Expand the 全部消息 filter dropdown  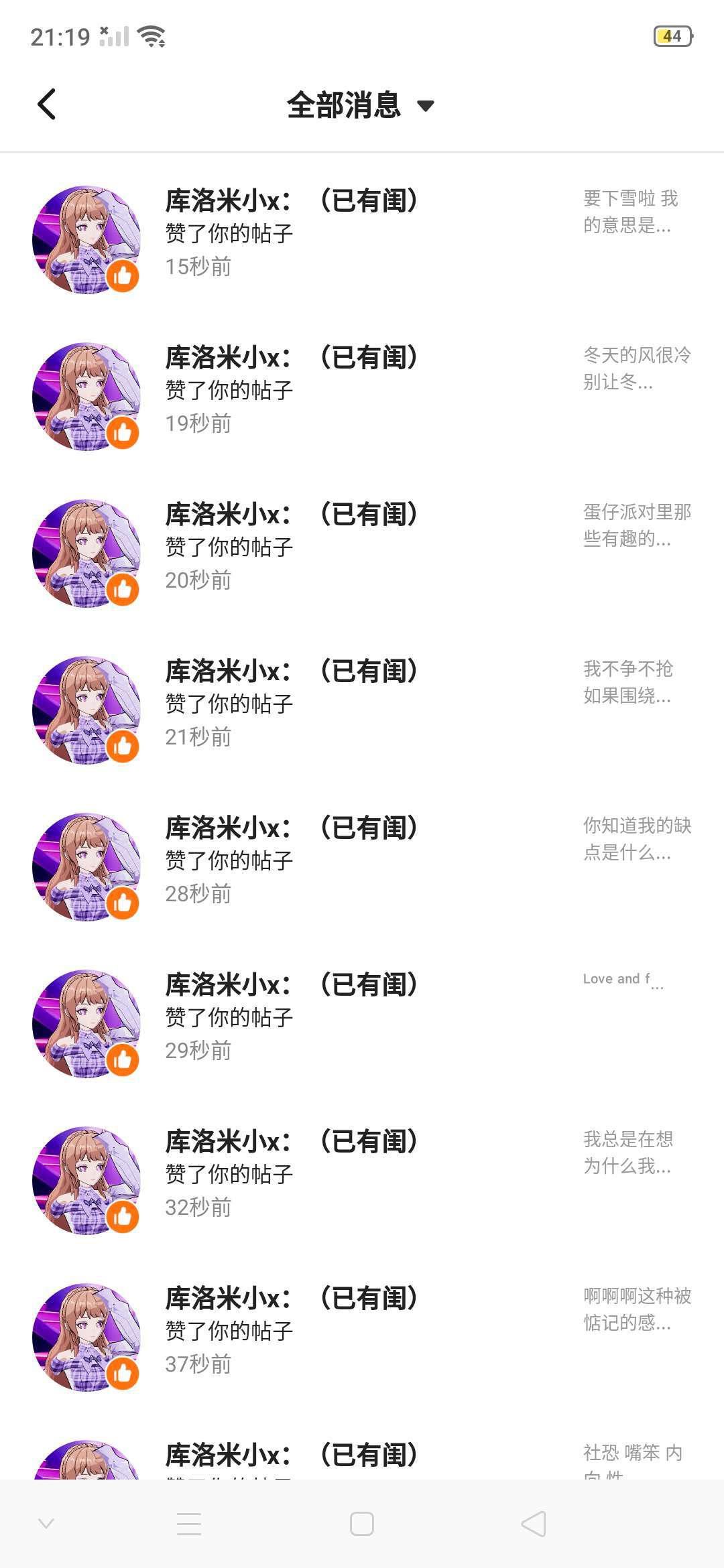pyautogui.click(x=361, y=105)
